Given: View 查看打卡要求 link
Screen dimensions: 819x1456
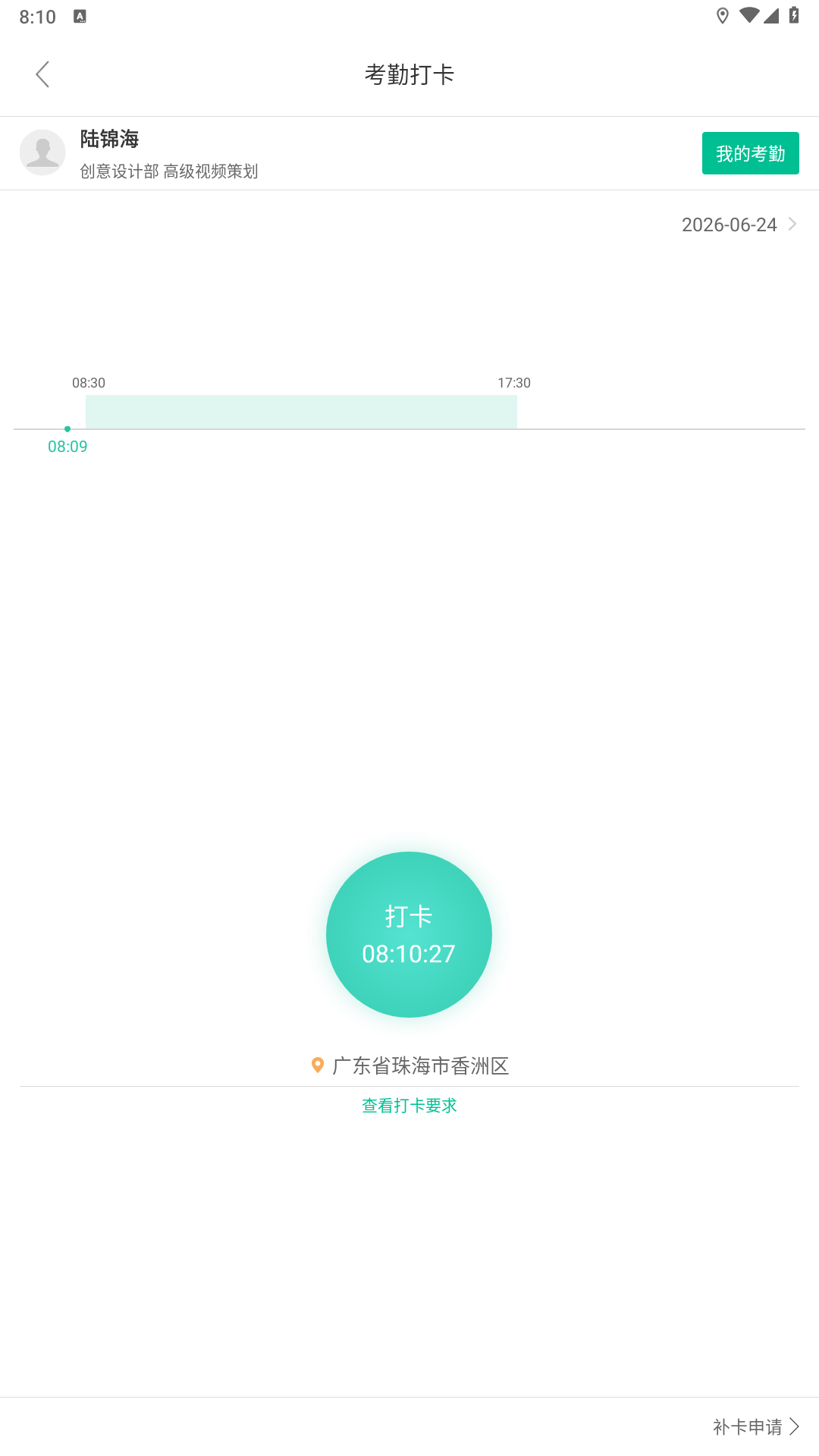Looking at the screenshot, I should click(409, 1106).
